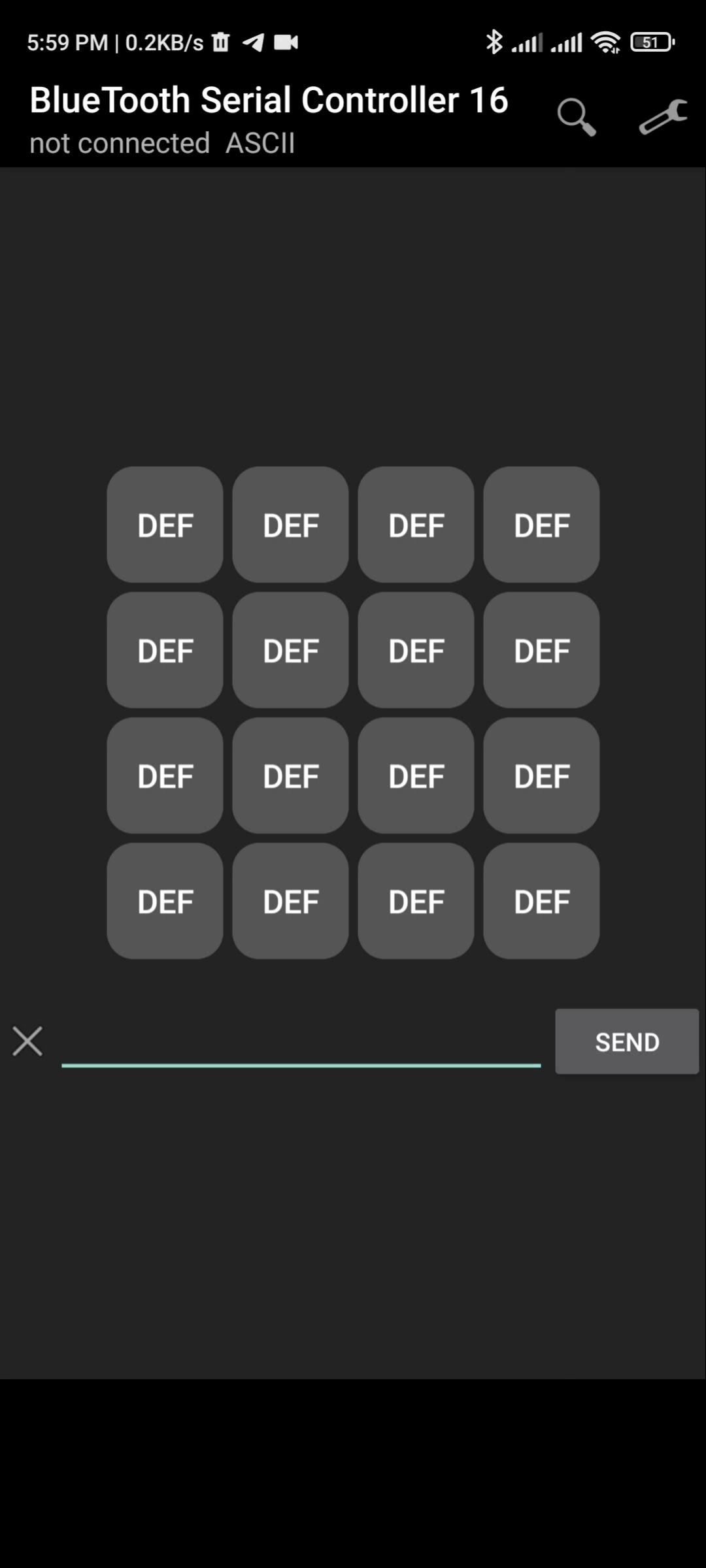Click the trash icon in the status bar
This screenshot has height=1568, width=706.
(220, 41)
